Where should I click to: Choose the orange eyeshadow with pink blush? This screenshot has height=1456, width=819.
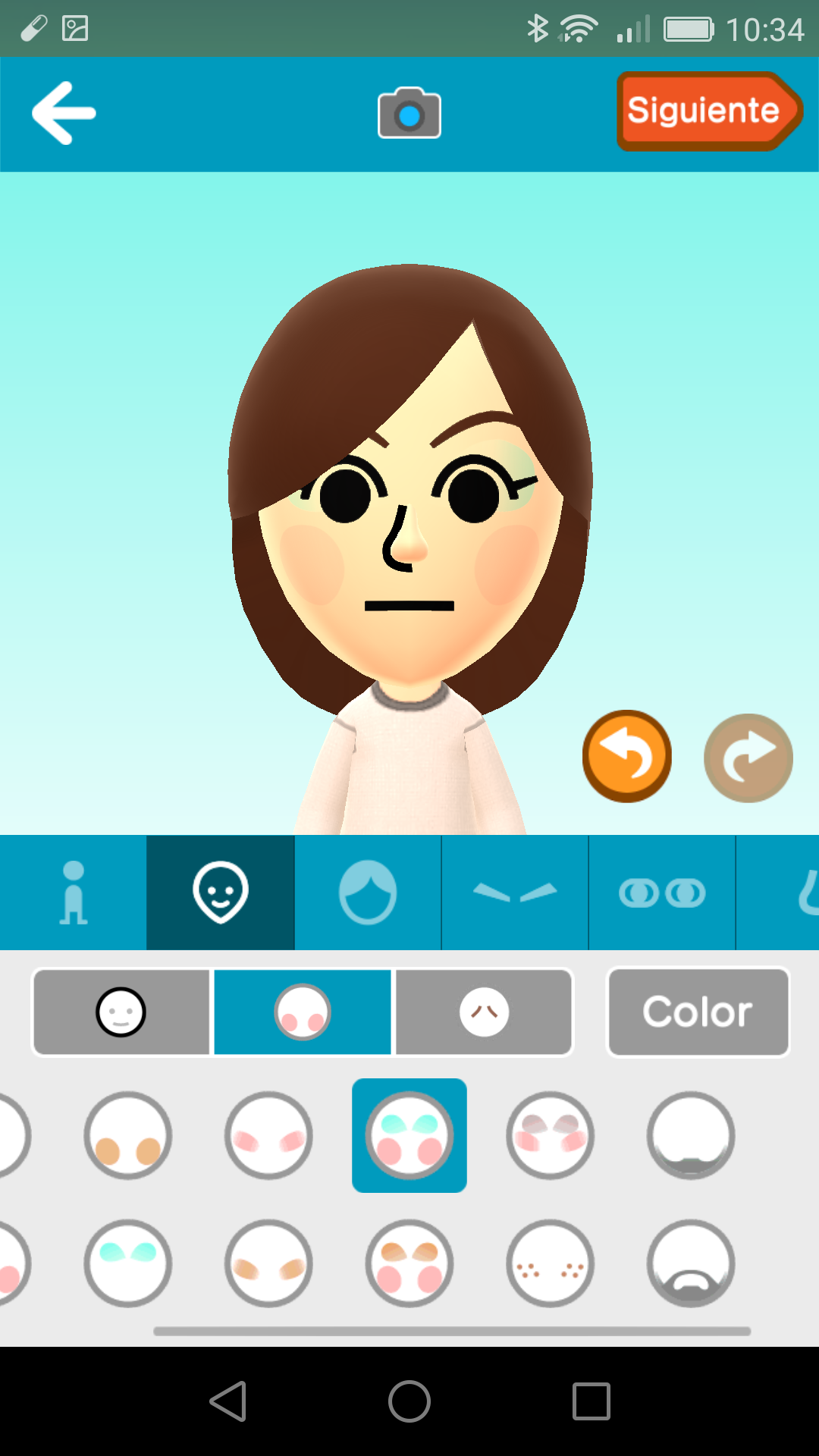(409, 1263)
